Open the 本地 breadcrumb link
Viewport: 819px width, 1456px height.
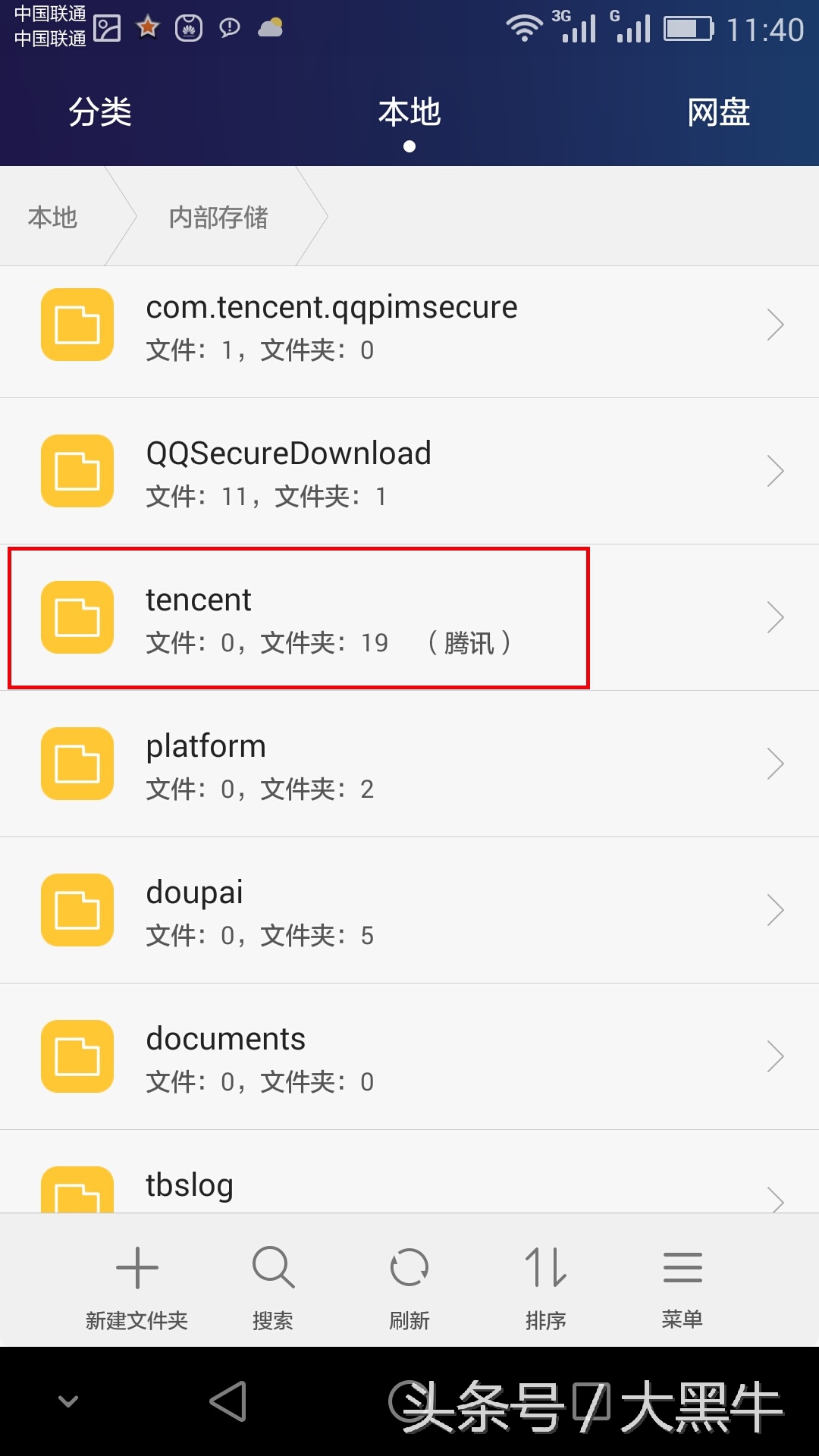[x=52, y=217]
